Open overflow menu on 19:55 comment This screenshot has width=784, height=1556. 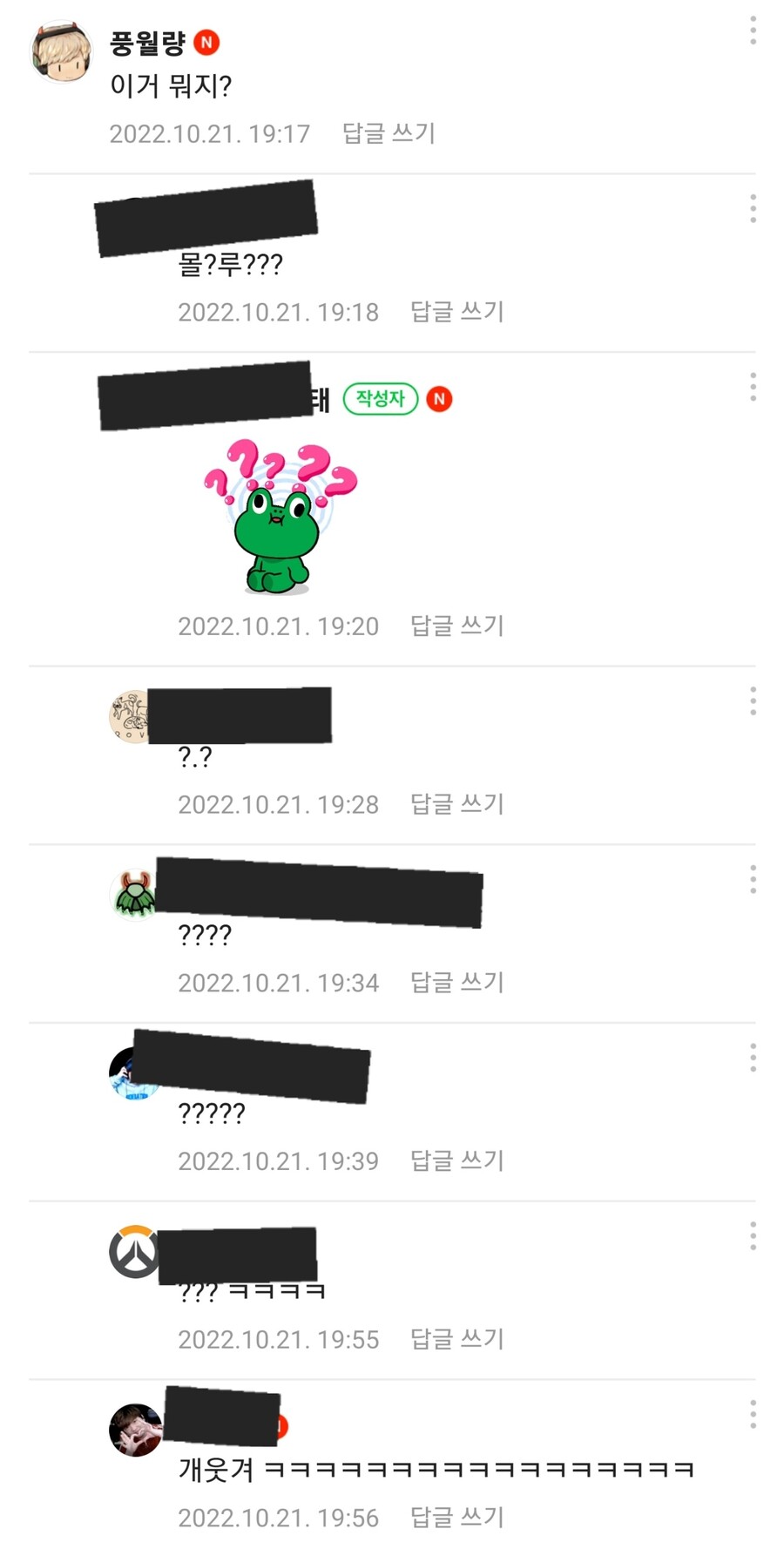(x=753, y=1236)
